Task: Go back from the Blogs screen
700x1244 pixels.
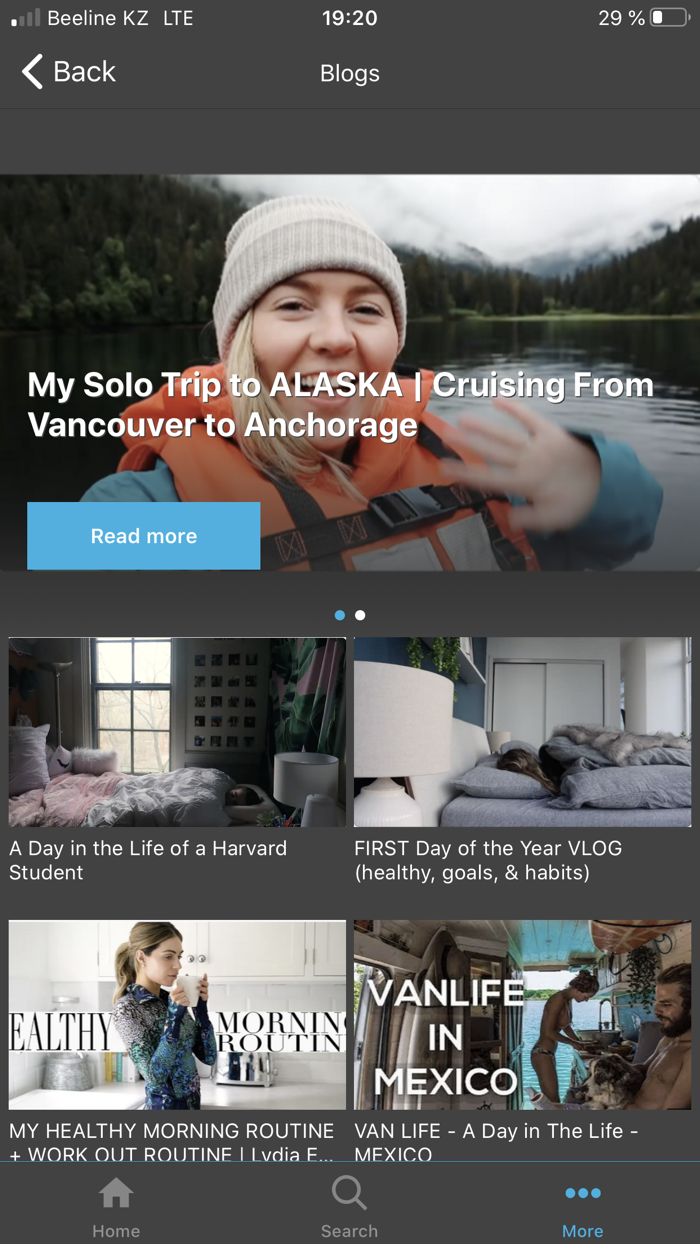Action: point(68,72)
